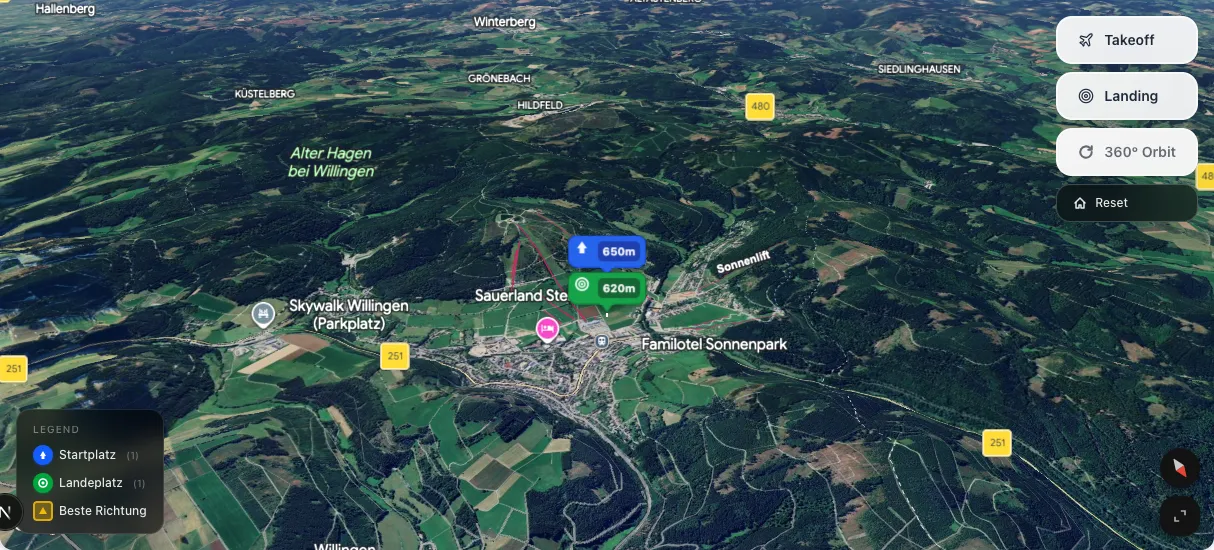Open the Skywalk Willingen parking pin
Image resolution: width=1214 pixels, height=550 pixels.
[x=263, y=314]
